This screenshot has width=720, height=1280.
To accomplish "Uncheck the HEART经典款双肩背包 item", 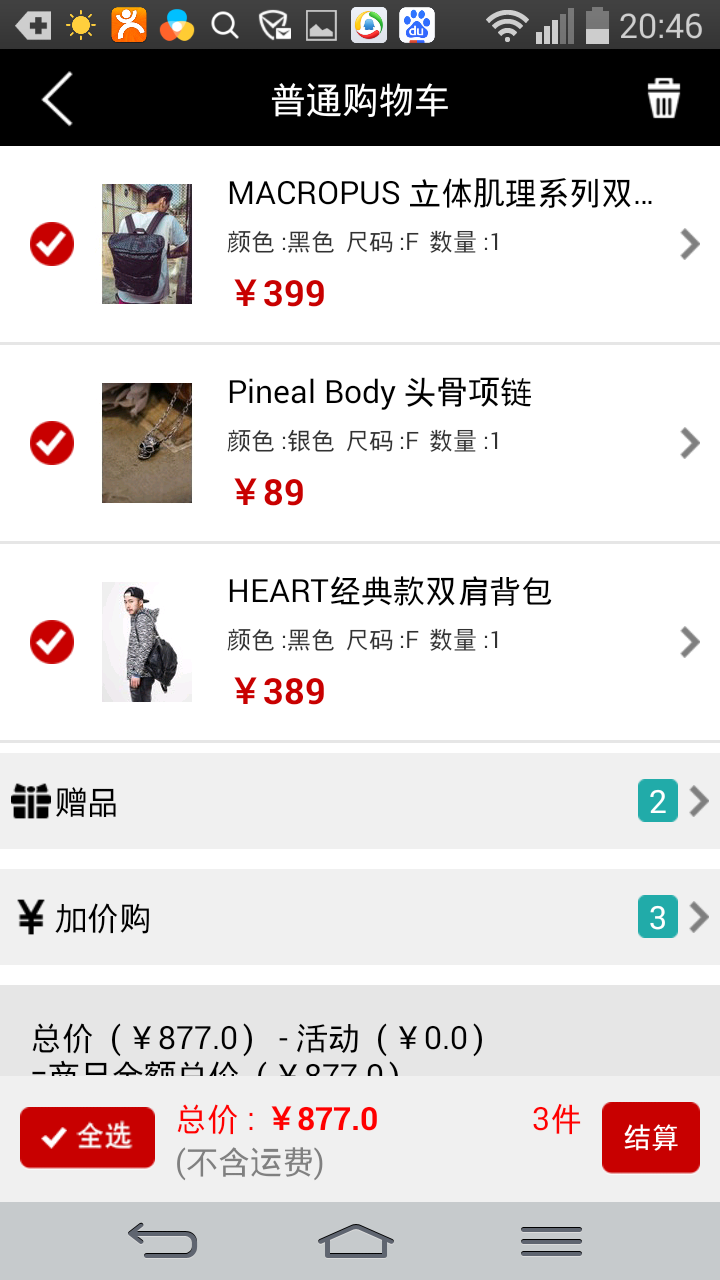I will coord(52,642).
